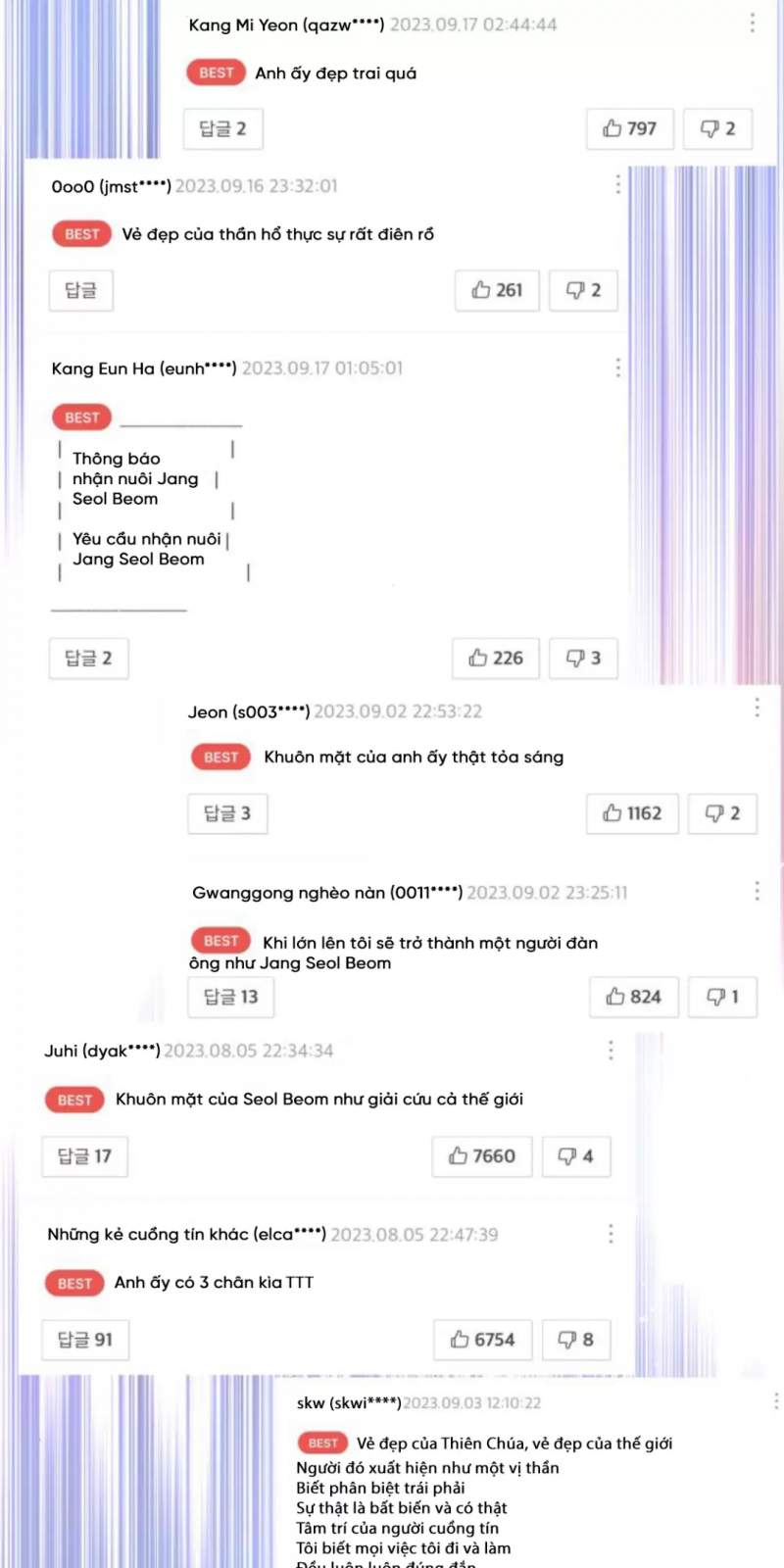Open options menu for 0oo0's comment
The height and width of the screenshot is (1568, 784).
point(617,184)
